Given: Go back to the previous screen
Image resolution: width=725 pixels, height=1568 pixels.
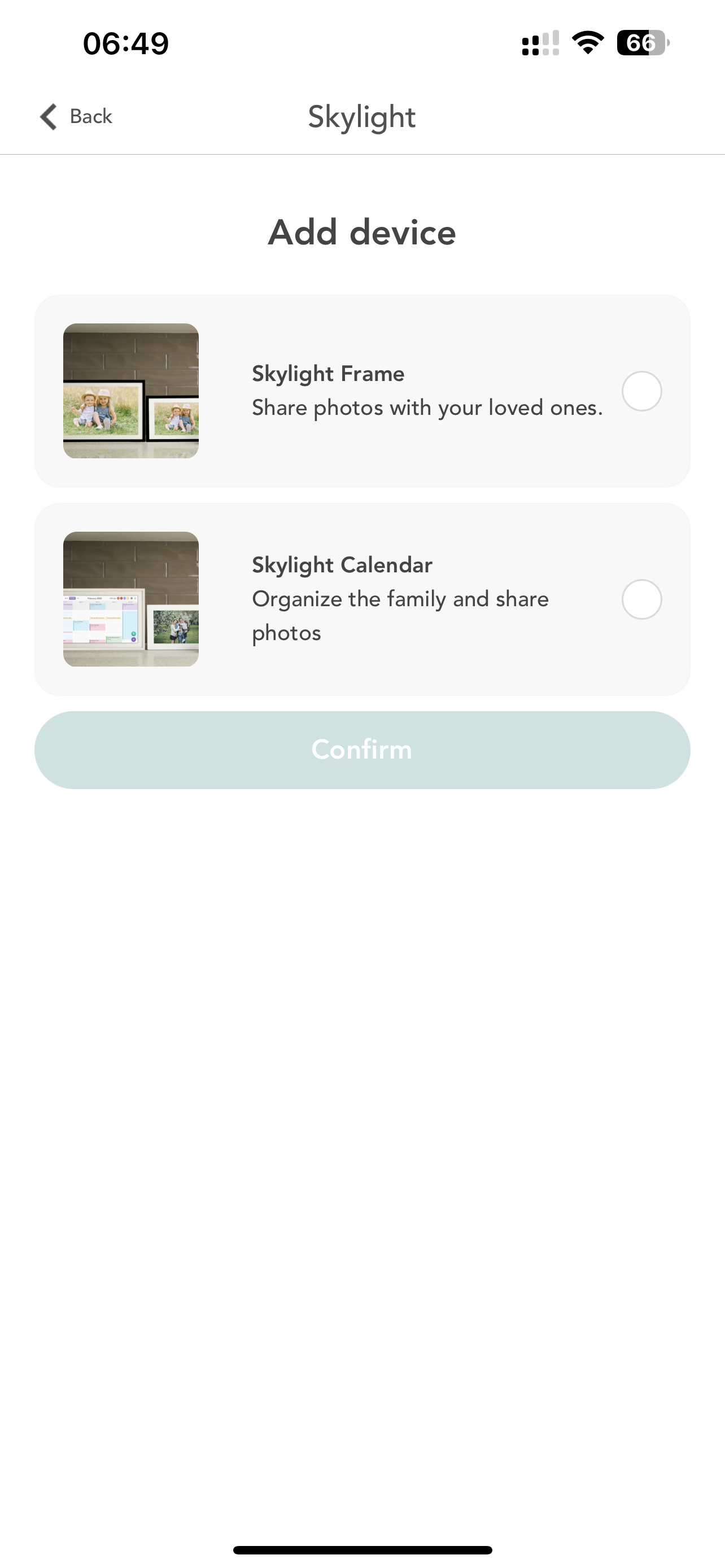Looking at the screenshot, I should (x=76, y=116).
